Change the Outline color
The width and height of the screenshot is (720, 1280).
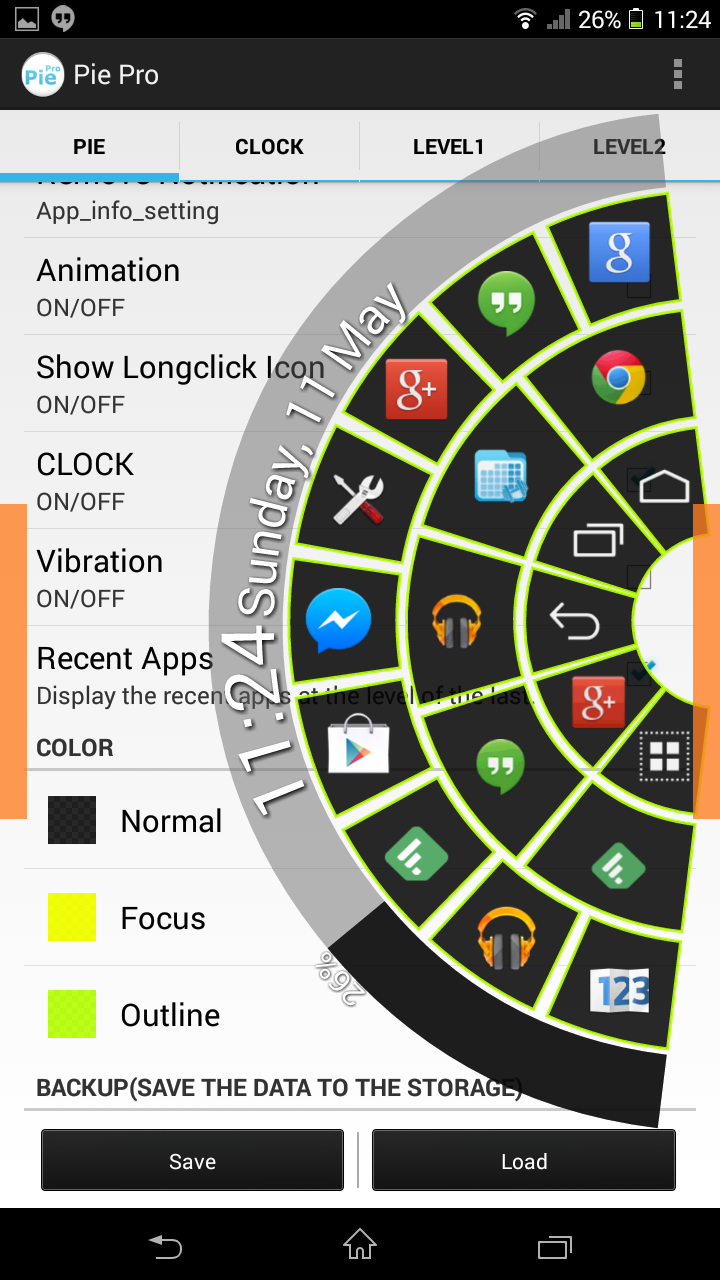(x=72, y=1015)
